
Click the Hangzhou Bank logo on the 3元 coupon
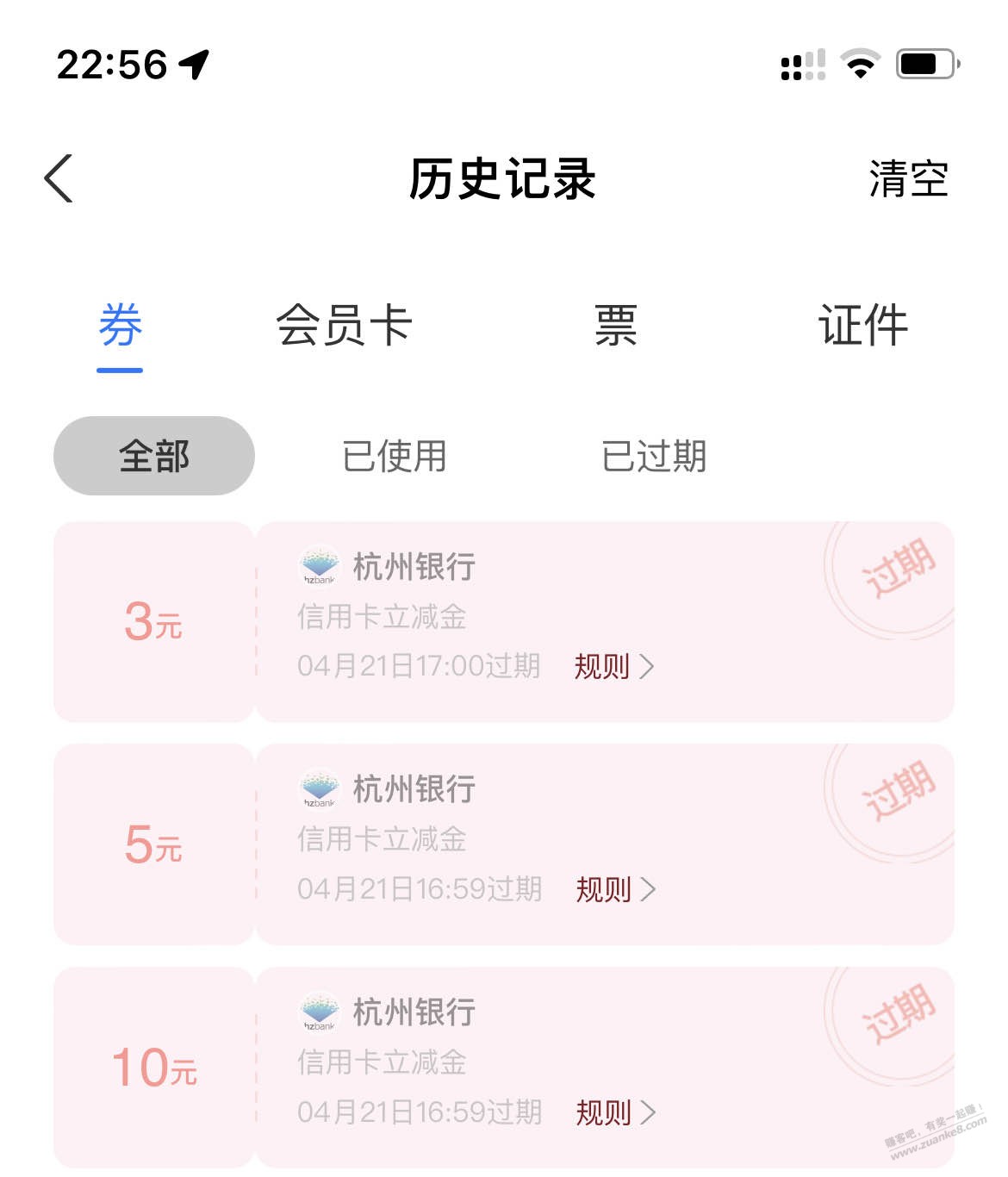click(x=318, y=566)
